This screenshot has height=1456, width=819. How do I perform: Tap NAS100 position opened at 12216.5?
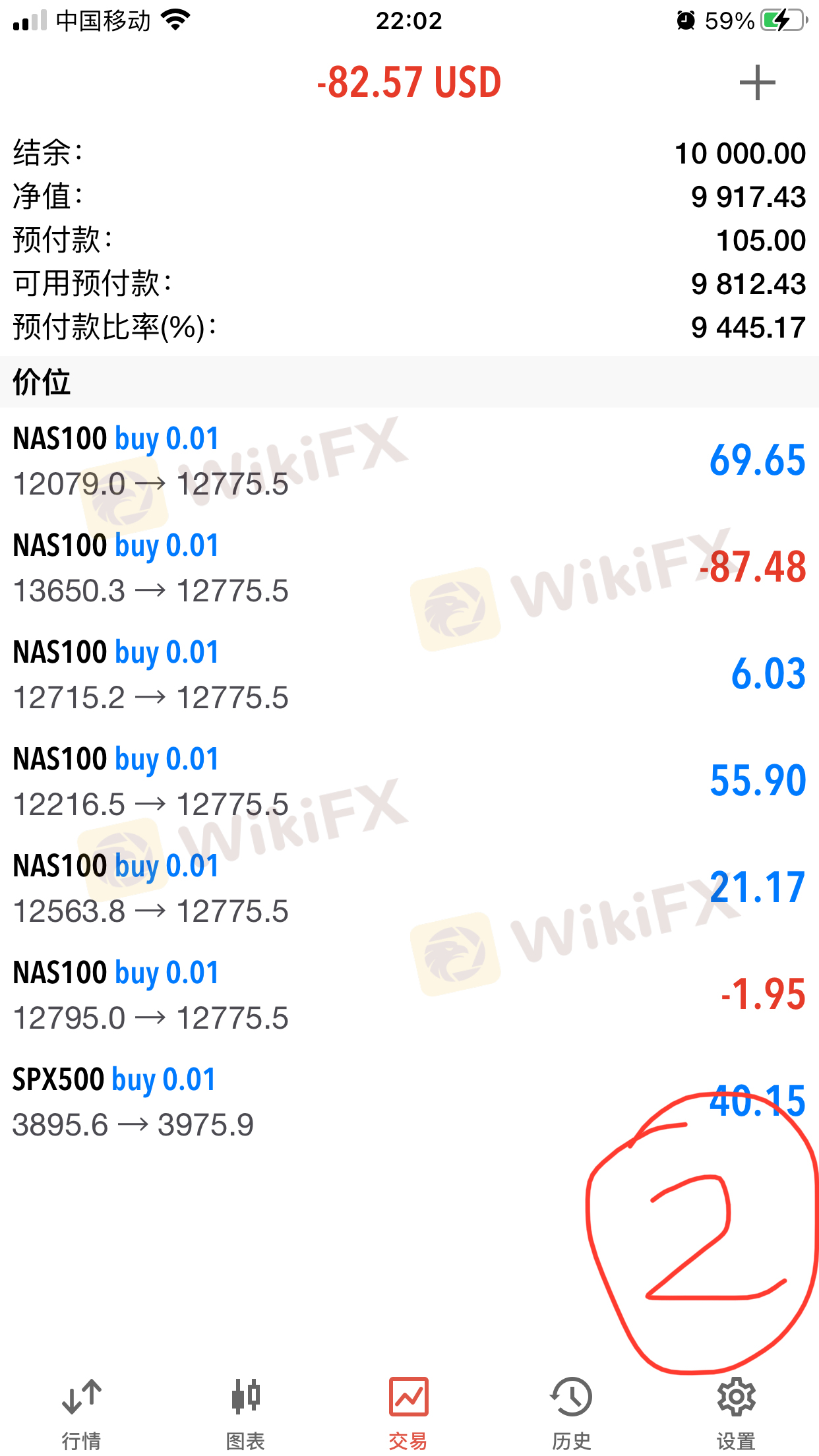pyautogui.click(x=264, y=781)
